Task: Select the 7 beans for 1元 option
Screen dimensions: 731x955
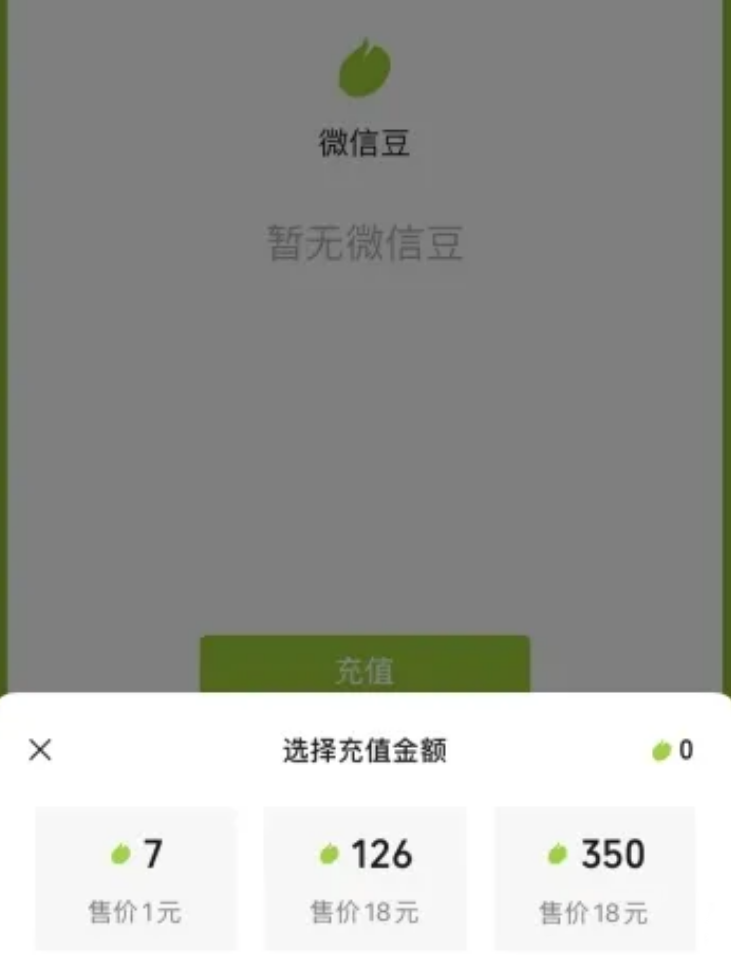Action: pyautogui.click(x=136, y=878)
